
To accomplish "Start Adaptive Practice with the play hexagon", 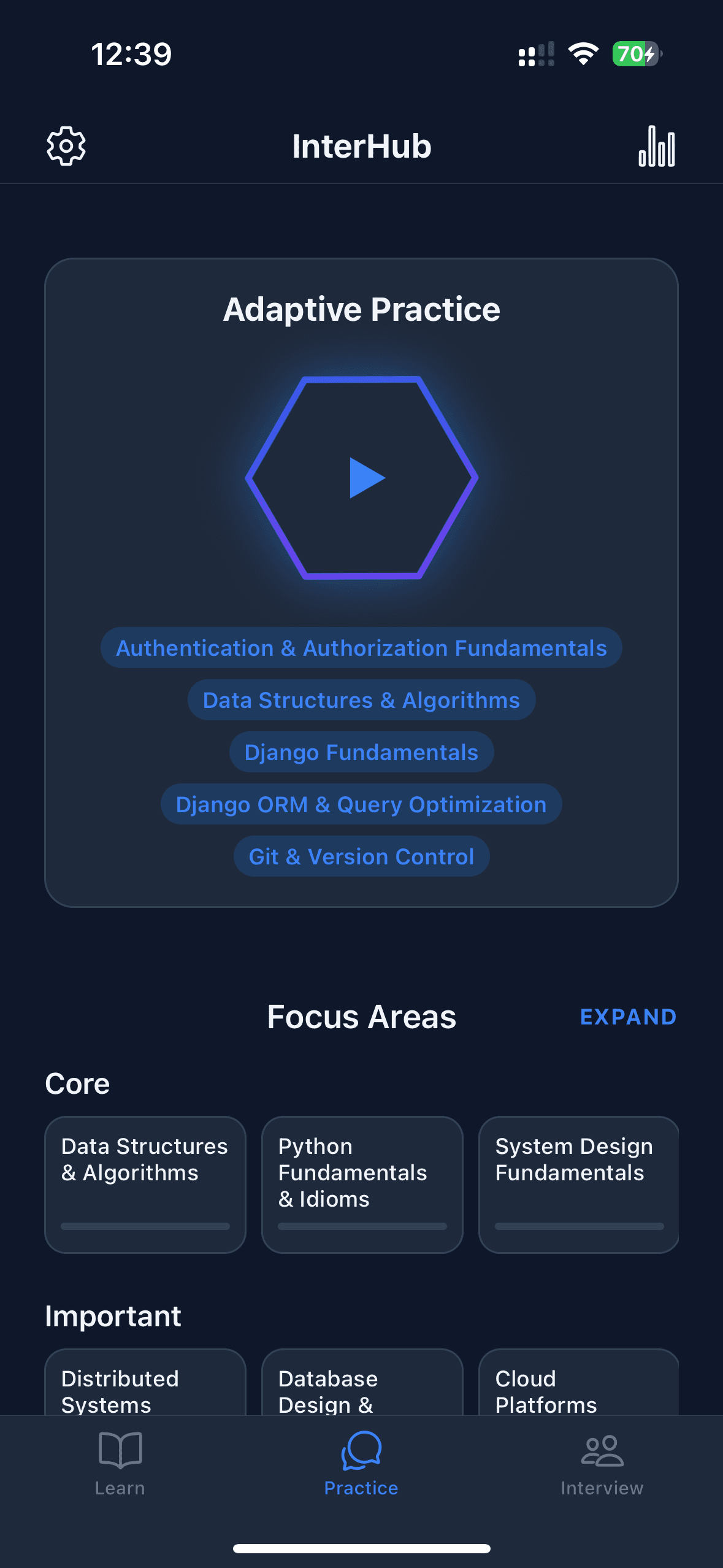I will [362, 477].
